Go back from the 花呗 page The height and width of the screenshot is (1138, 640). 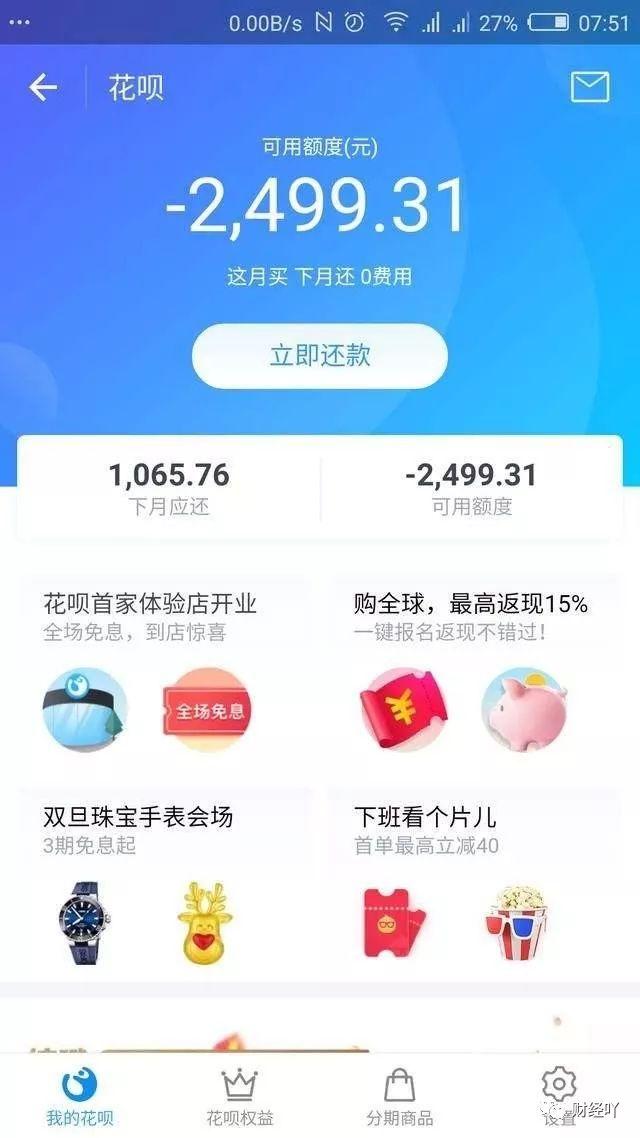[43, 88]
